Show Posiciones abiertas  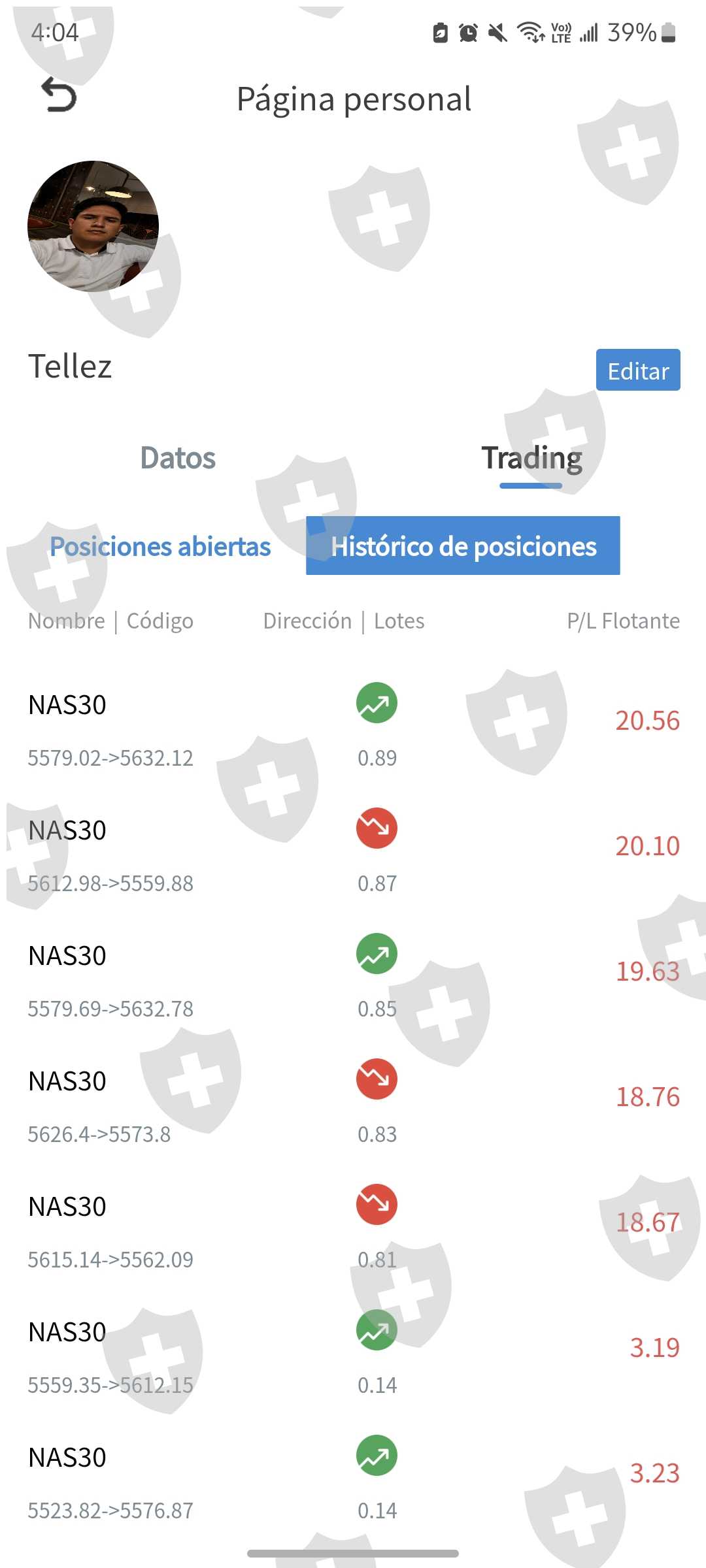pyautogui.click(x=160, y=546)
